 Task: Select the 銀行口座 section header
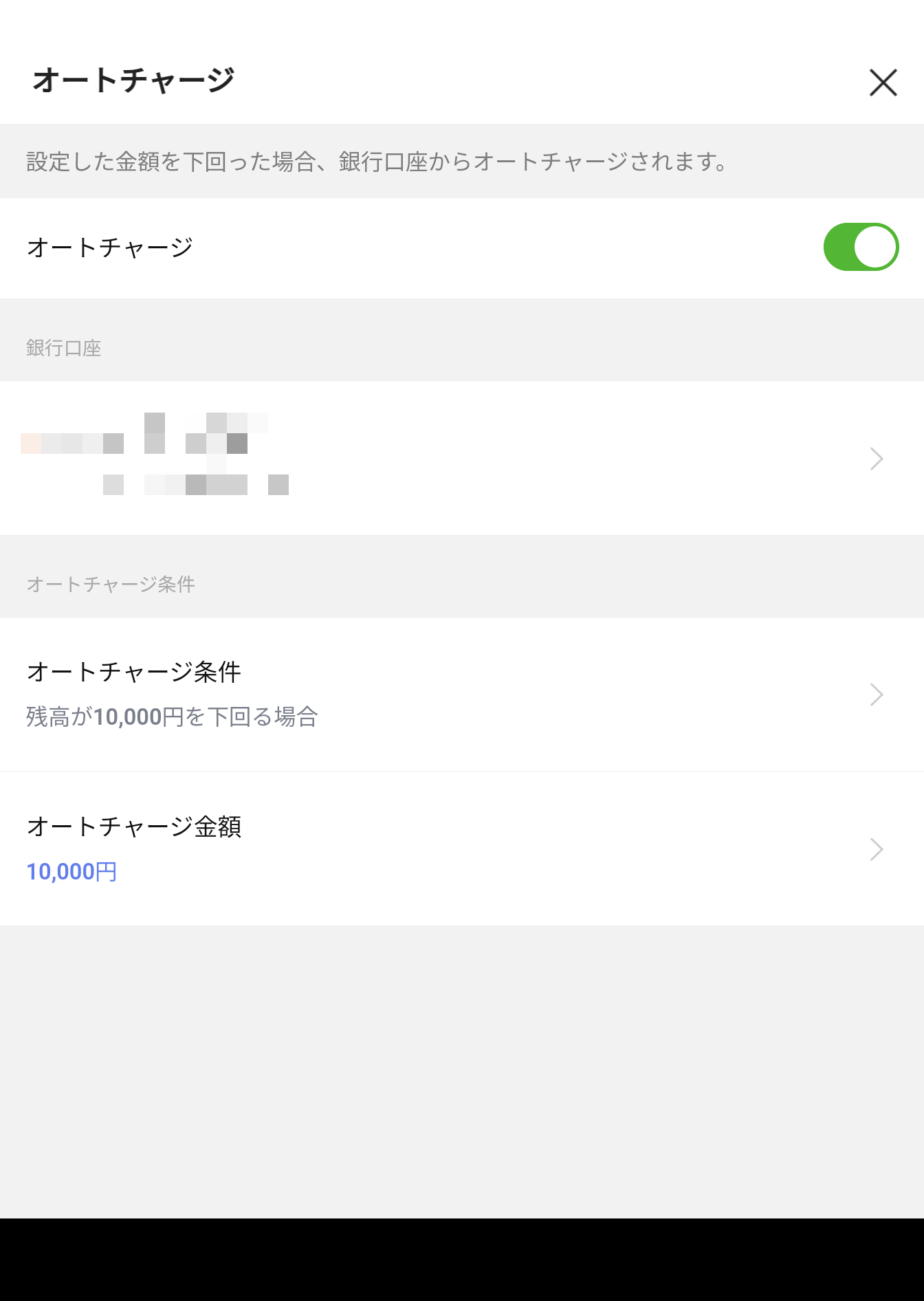(x=64, y=349)
